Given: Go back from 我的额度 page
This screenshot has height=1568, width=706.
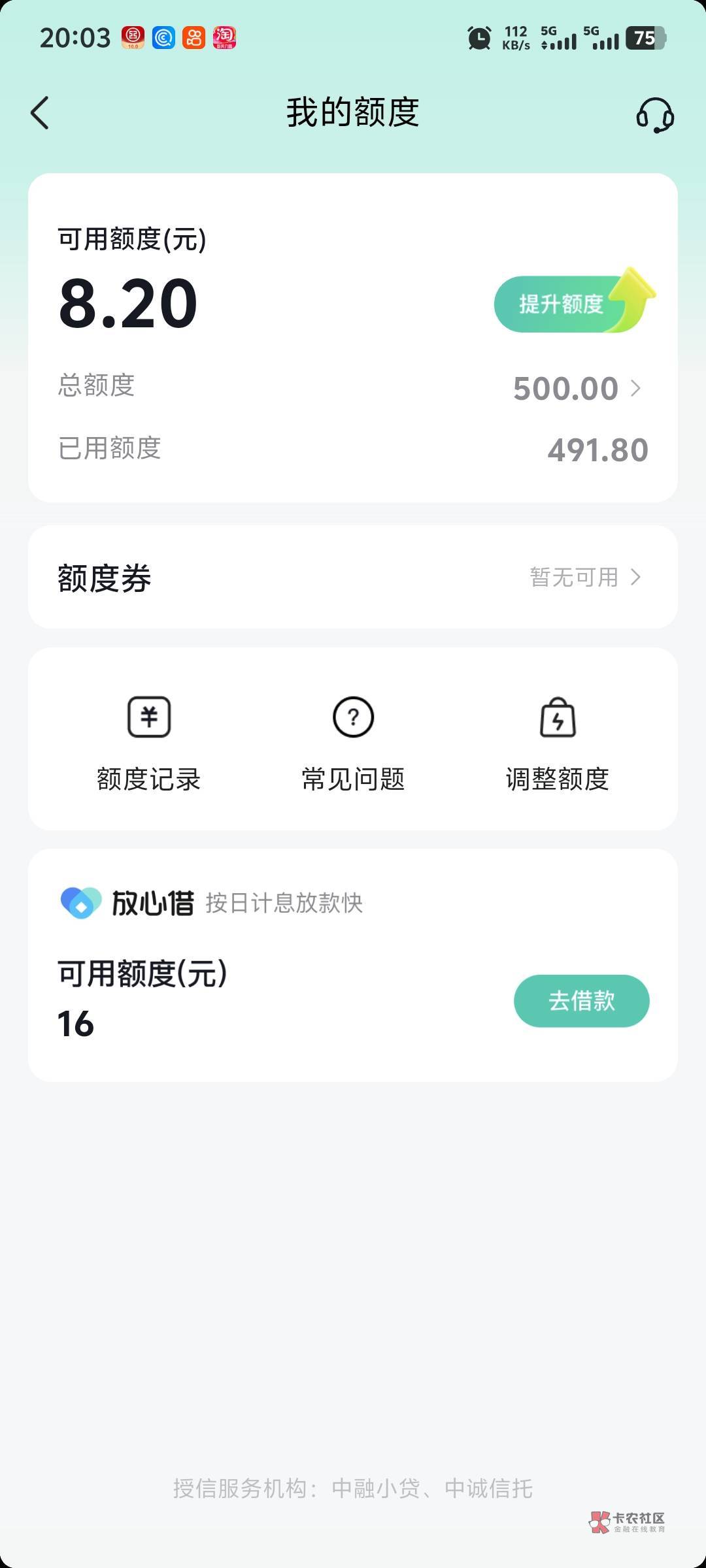Looking at the screenshot, I should click(x=40, y=113).
